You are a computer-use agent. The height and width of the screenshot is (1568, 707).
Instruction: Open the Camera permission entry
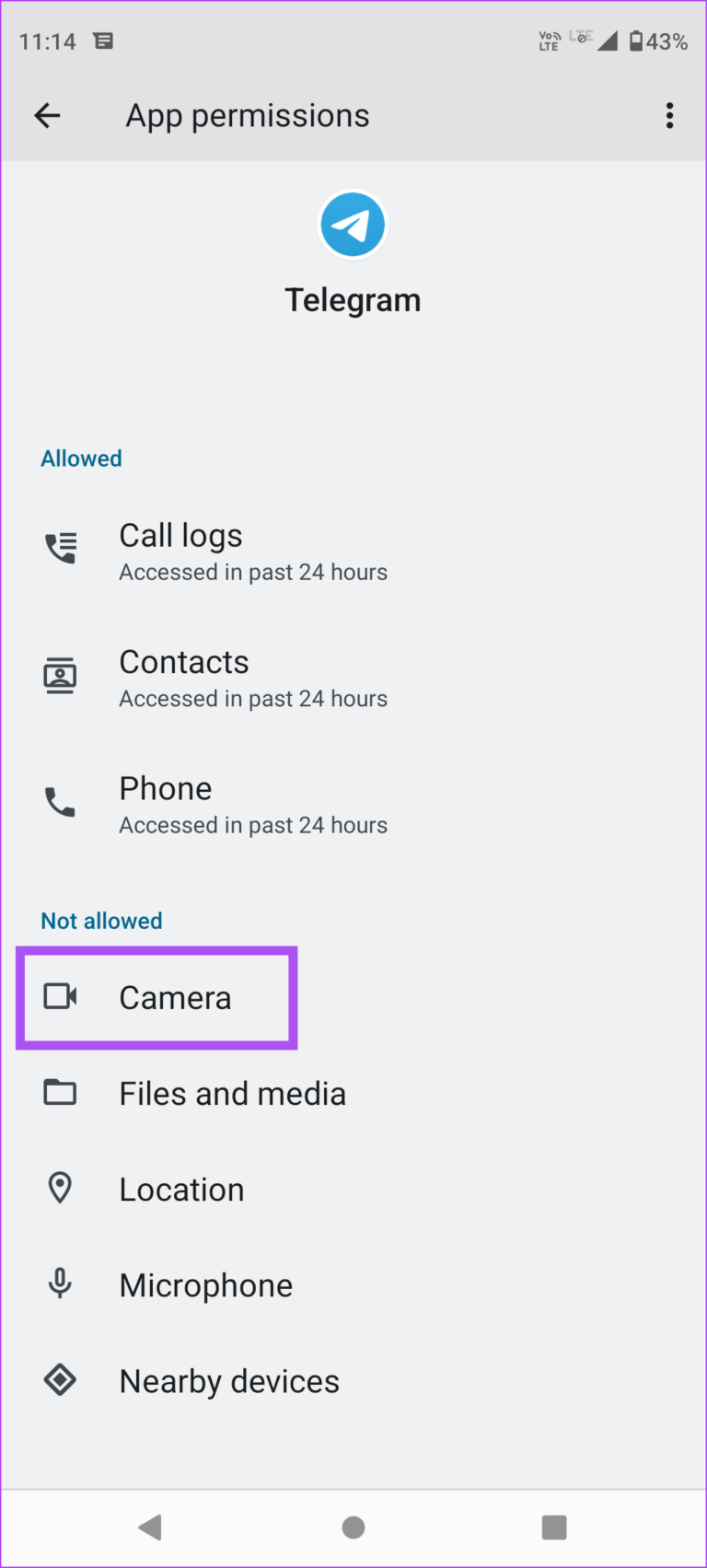[x=175, y=996]
